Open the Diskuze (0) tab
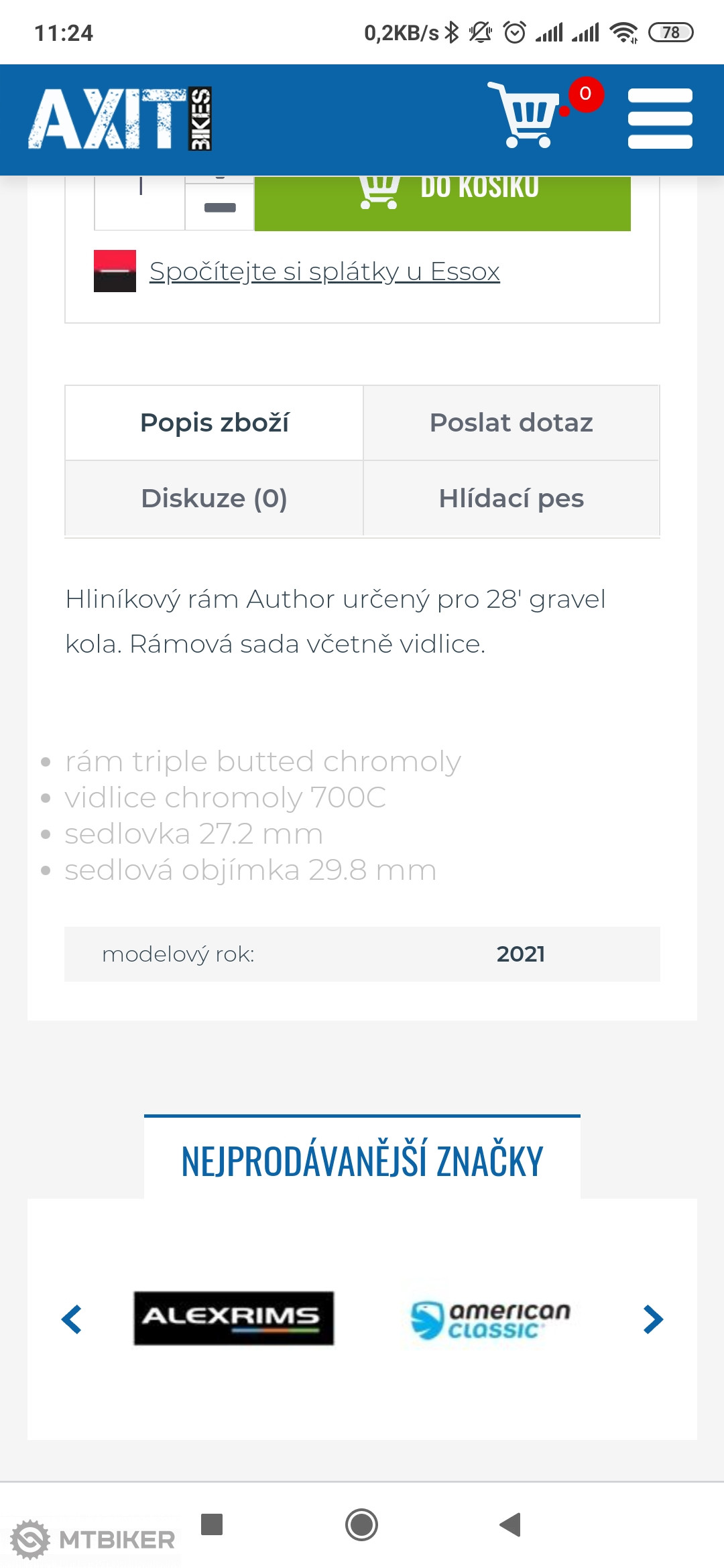The image size is (724, 1568). [x=215, y=499]
